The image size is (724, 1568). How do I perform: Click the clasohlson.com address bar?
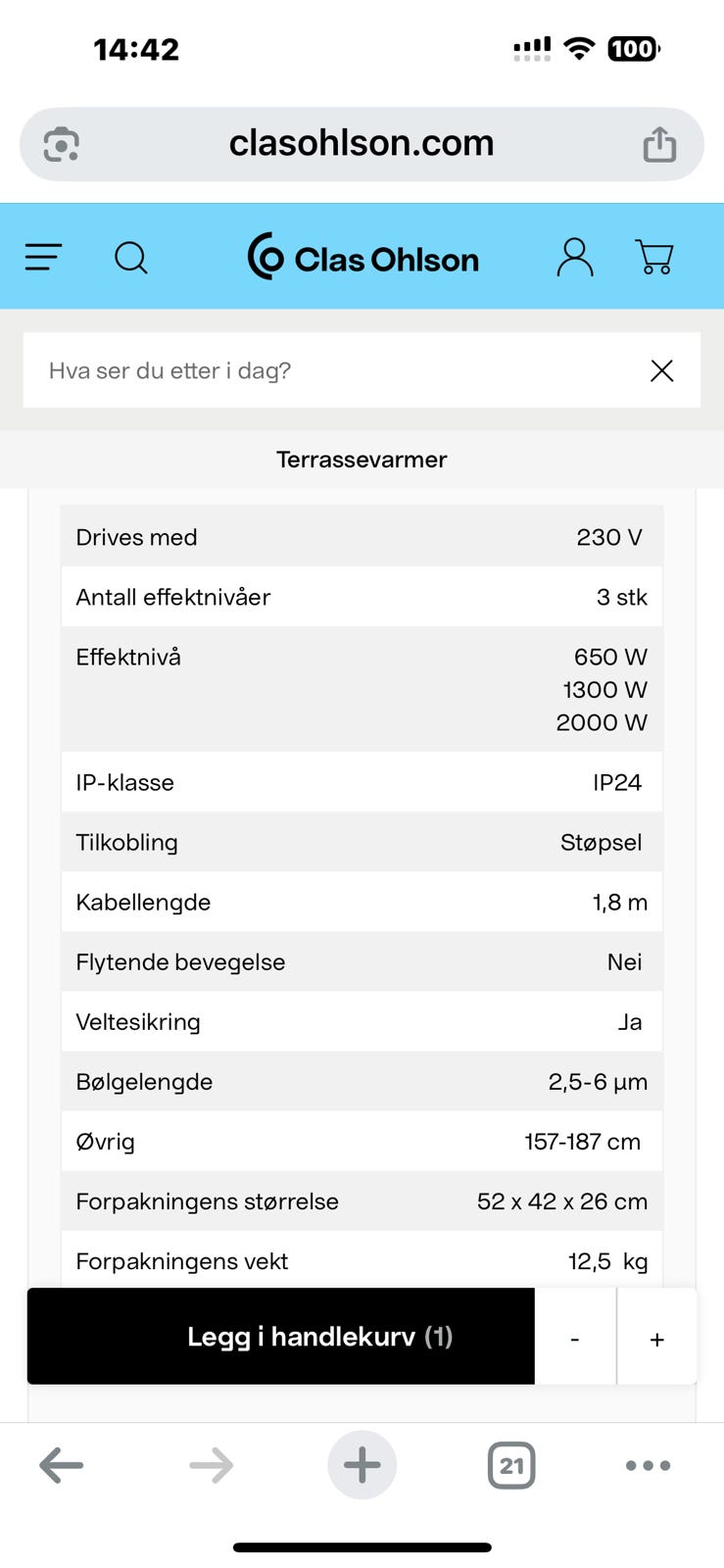pyautogui.click(x=362, y=143)
